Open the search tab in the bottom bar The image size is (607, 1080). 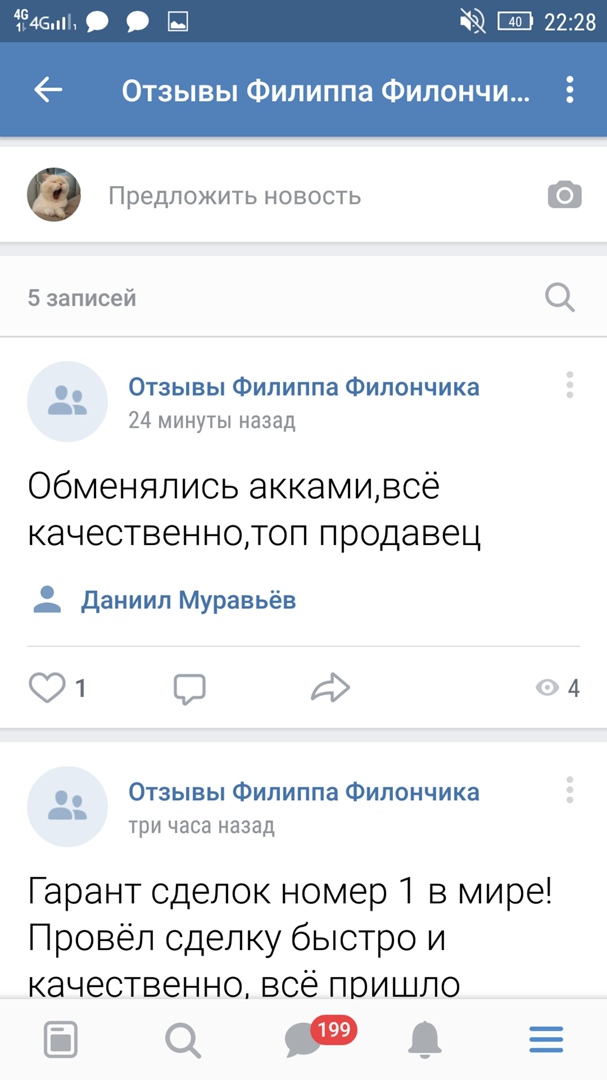(181, 1041)
